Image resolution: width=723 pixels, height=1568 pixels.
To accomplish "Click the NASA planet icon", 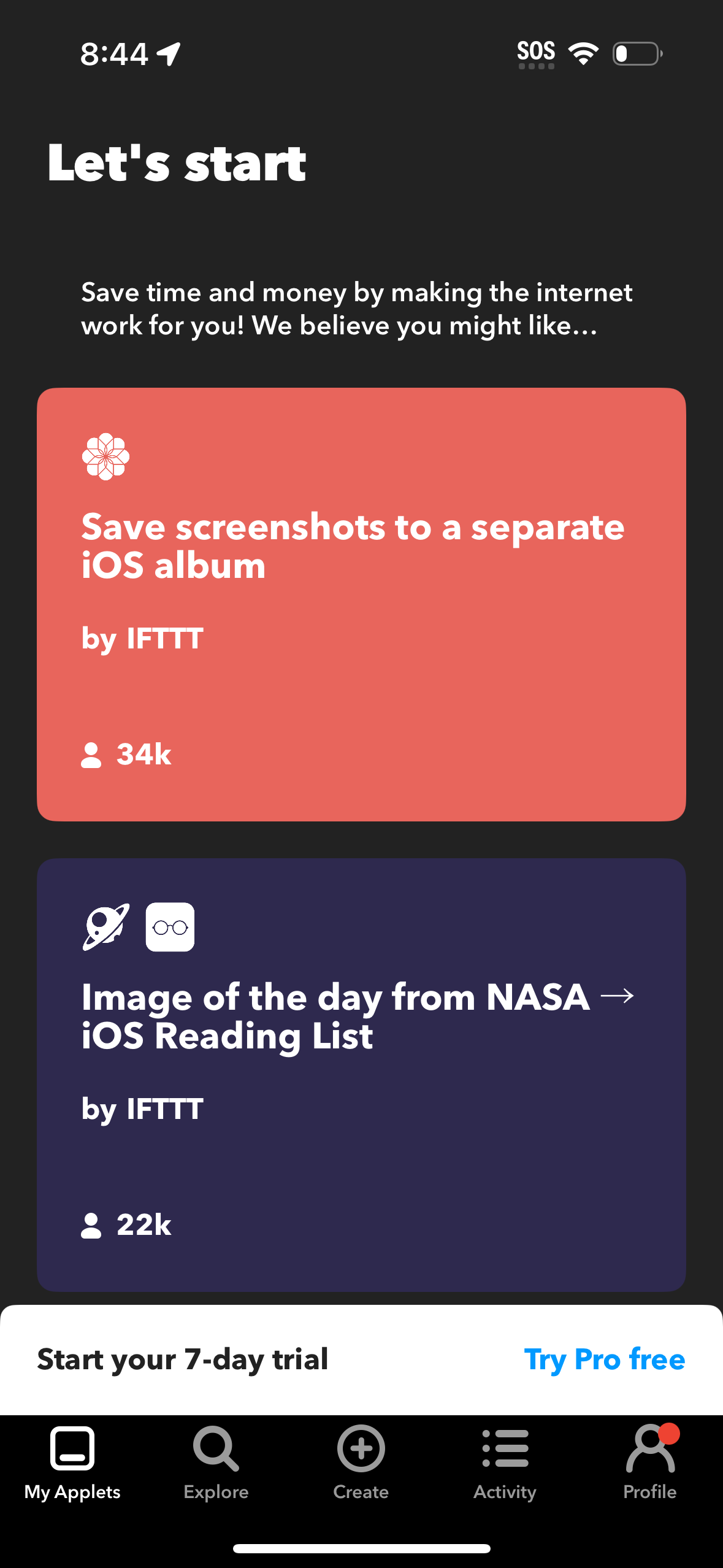I will (x=105, y=926).
